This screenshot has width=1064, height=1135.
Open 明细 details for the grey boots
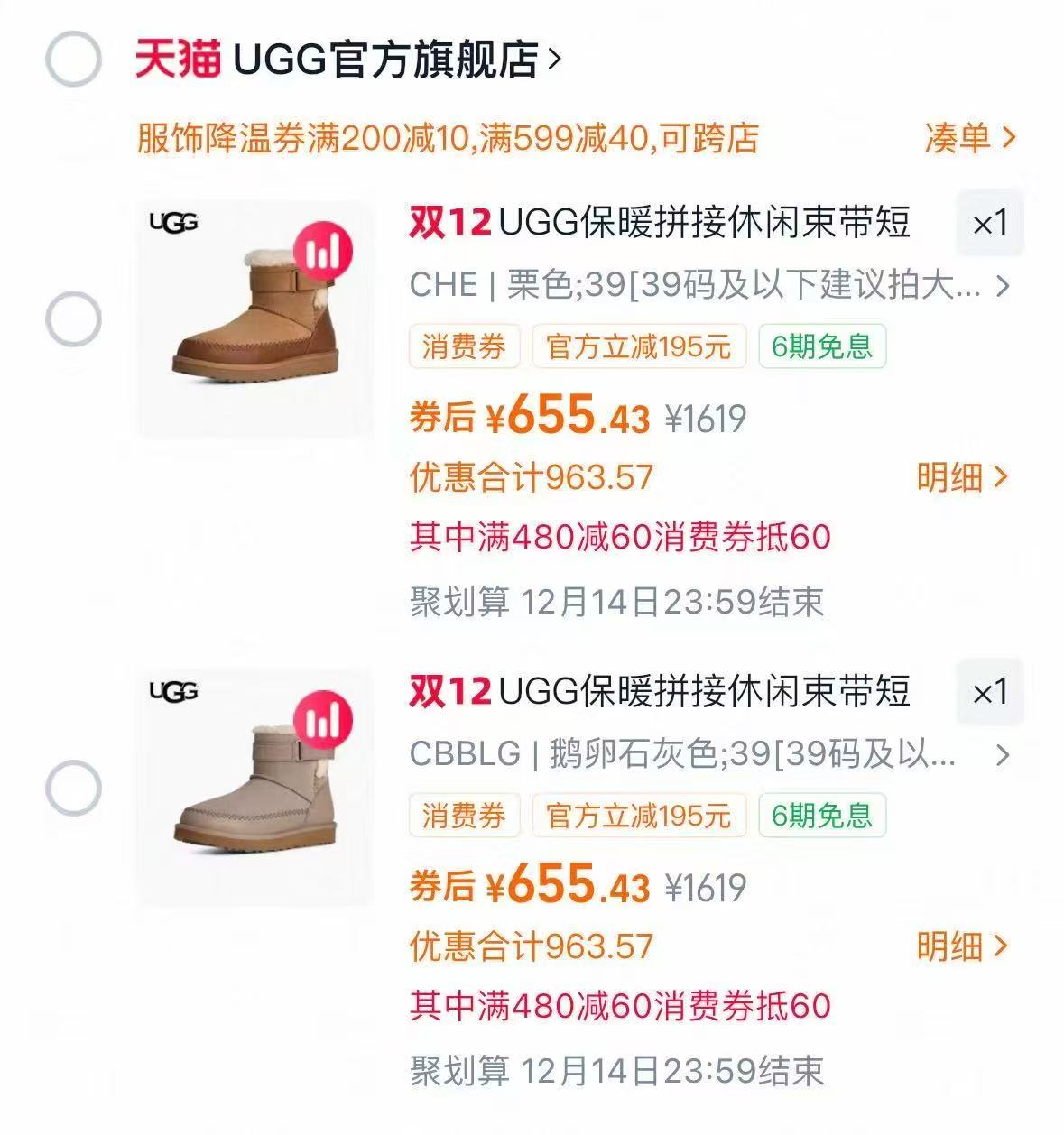pos(959,945)
